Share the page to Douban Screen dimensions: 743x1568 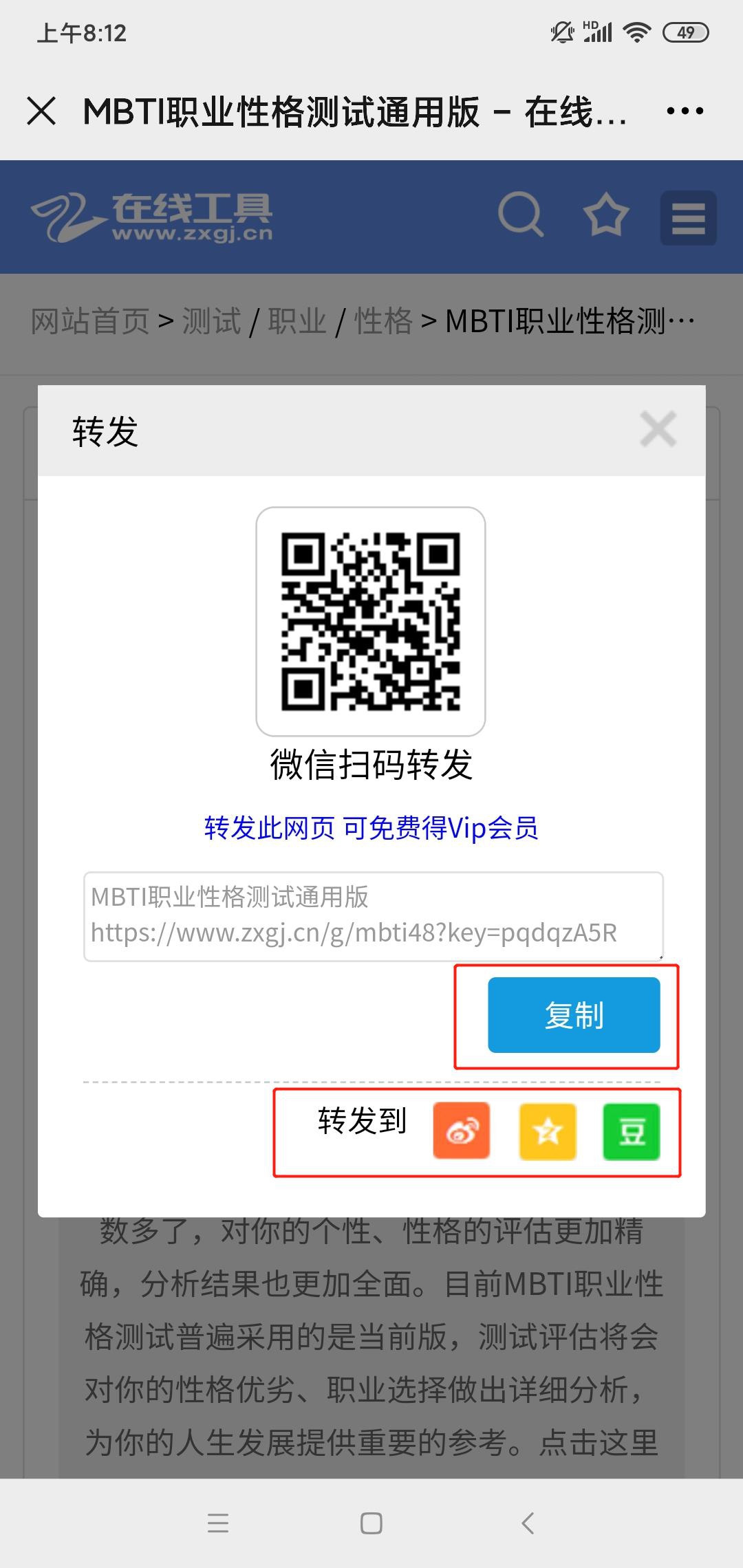pyautogui.click(x=631, y=1131)
